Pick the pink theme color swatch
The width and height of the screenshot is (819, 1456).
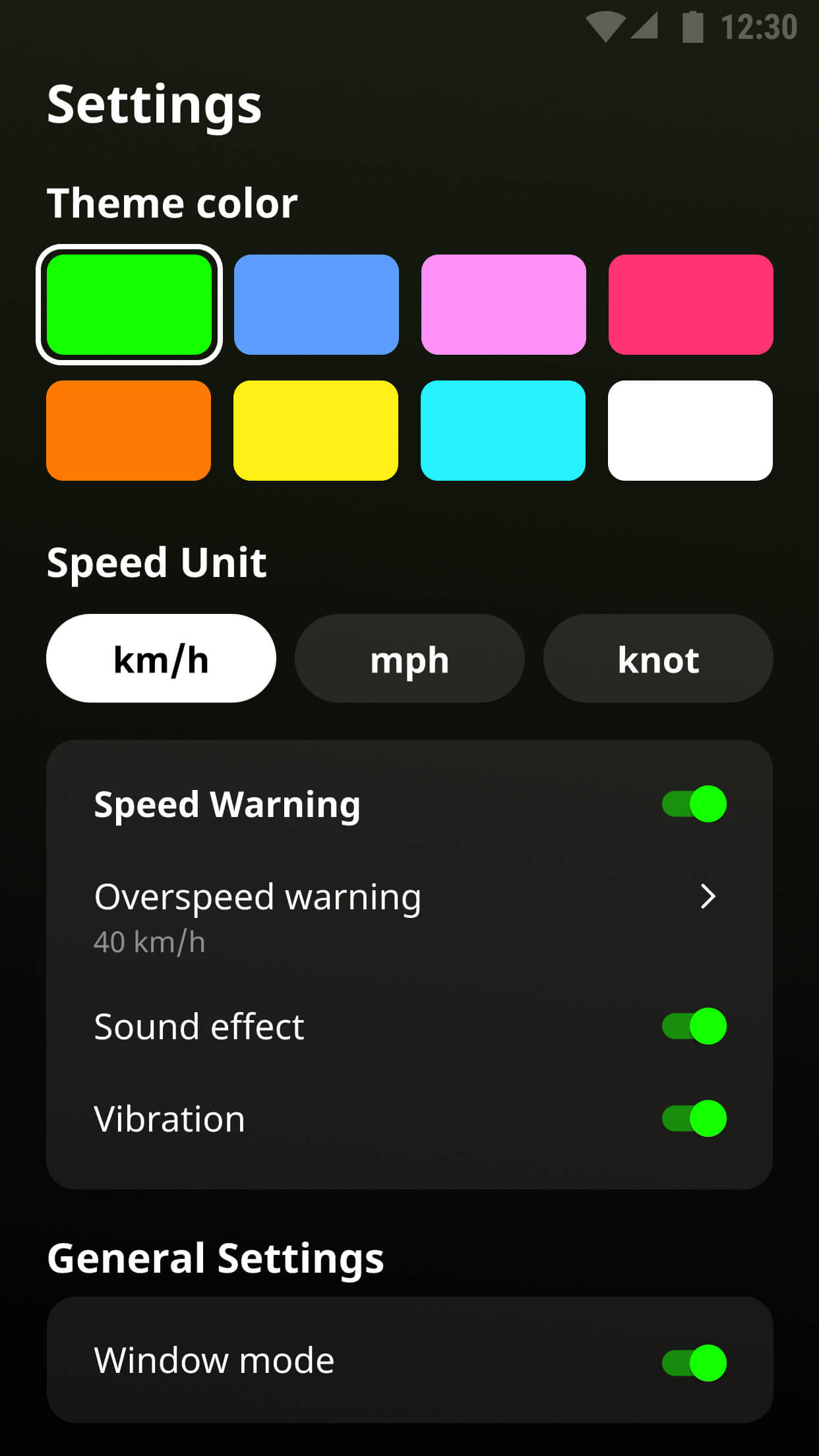click(504, 304)
